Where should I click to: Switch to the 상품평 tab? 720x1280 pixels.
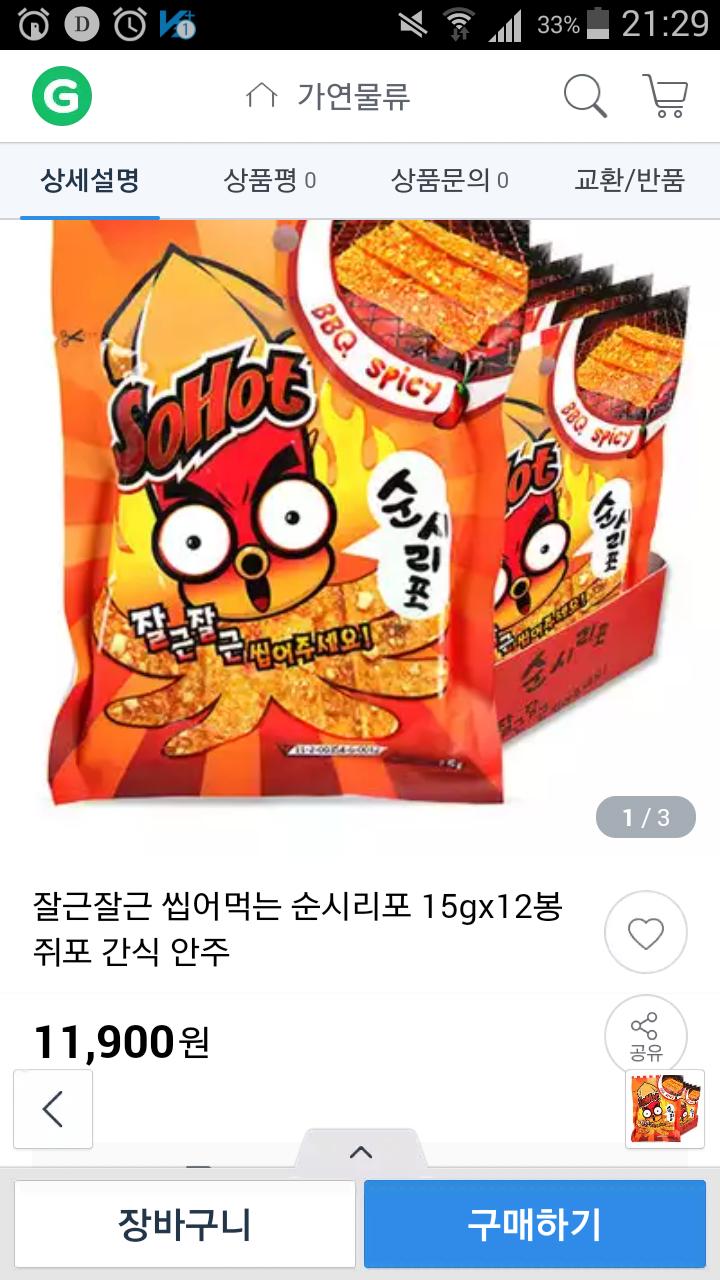[270, 181]
